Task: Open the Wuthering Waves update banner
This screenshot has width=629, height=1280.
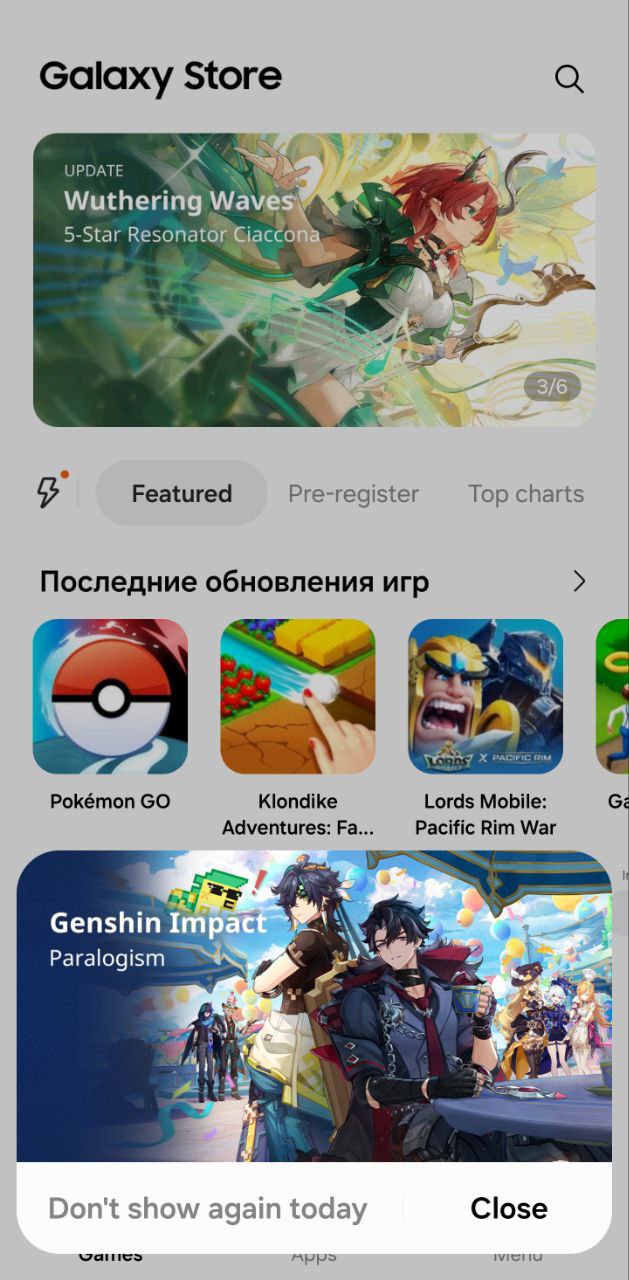Action: [314, 280]
